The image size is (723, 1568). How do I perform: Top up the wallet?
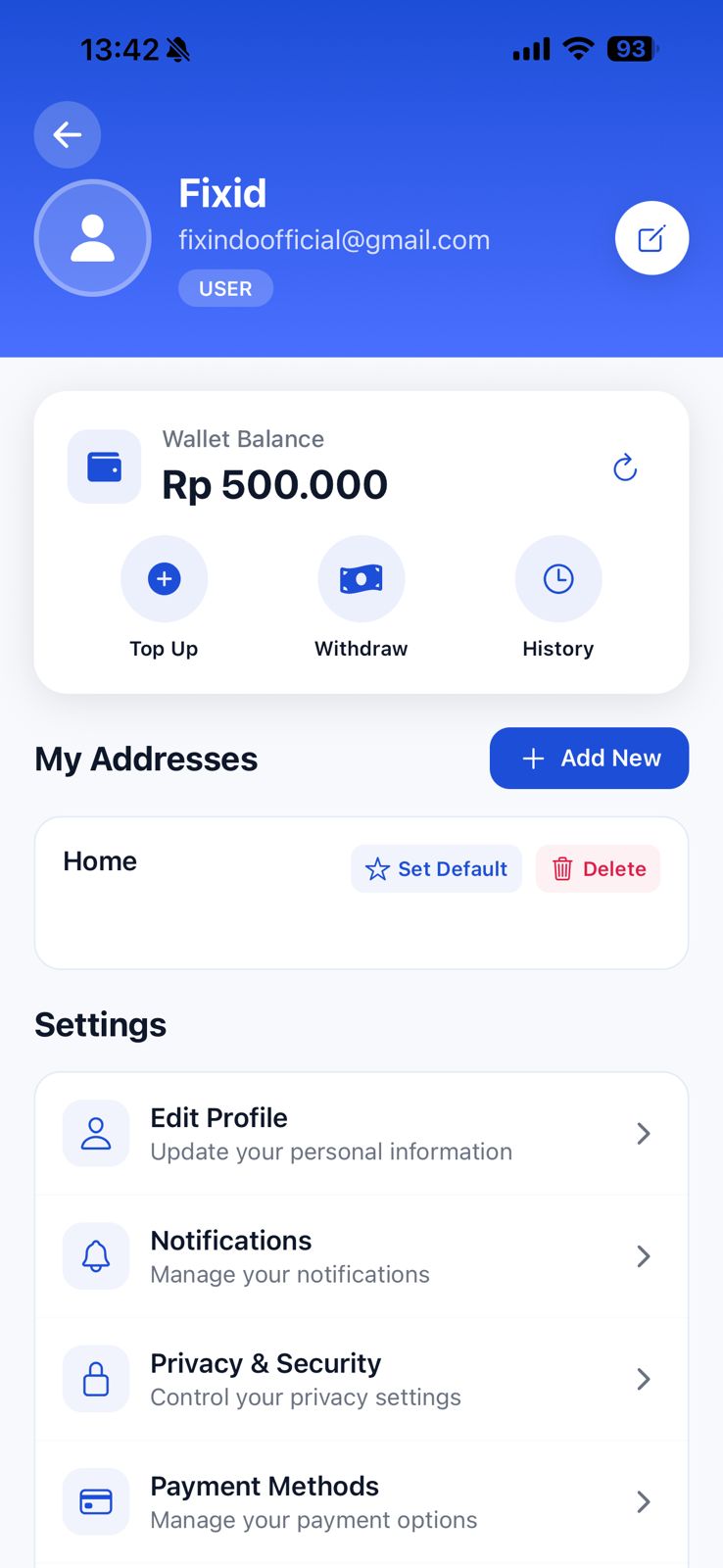tap(164, 579)
